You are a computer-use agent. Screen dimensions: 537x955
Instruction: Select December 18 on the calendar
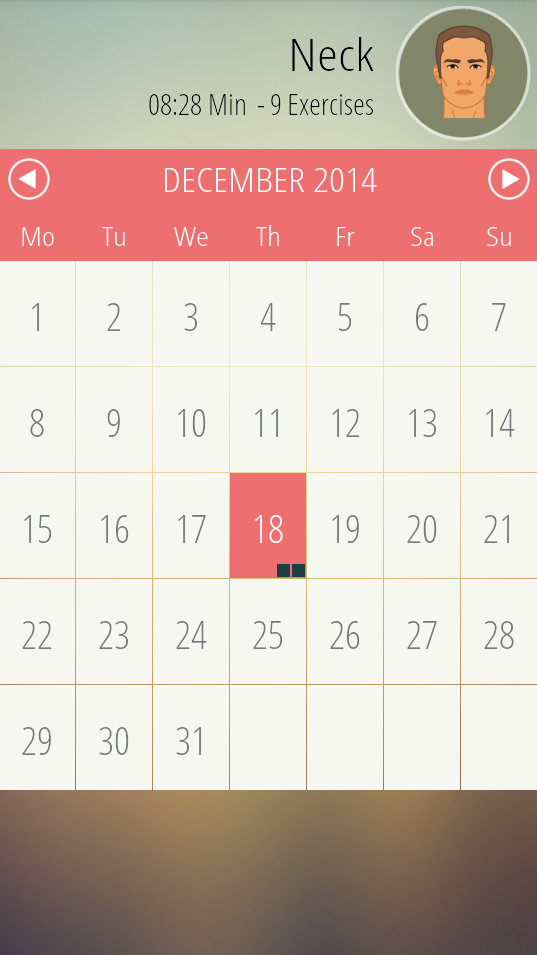(x=268, y=526)
